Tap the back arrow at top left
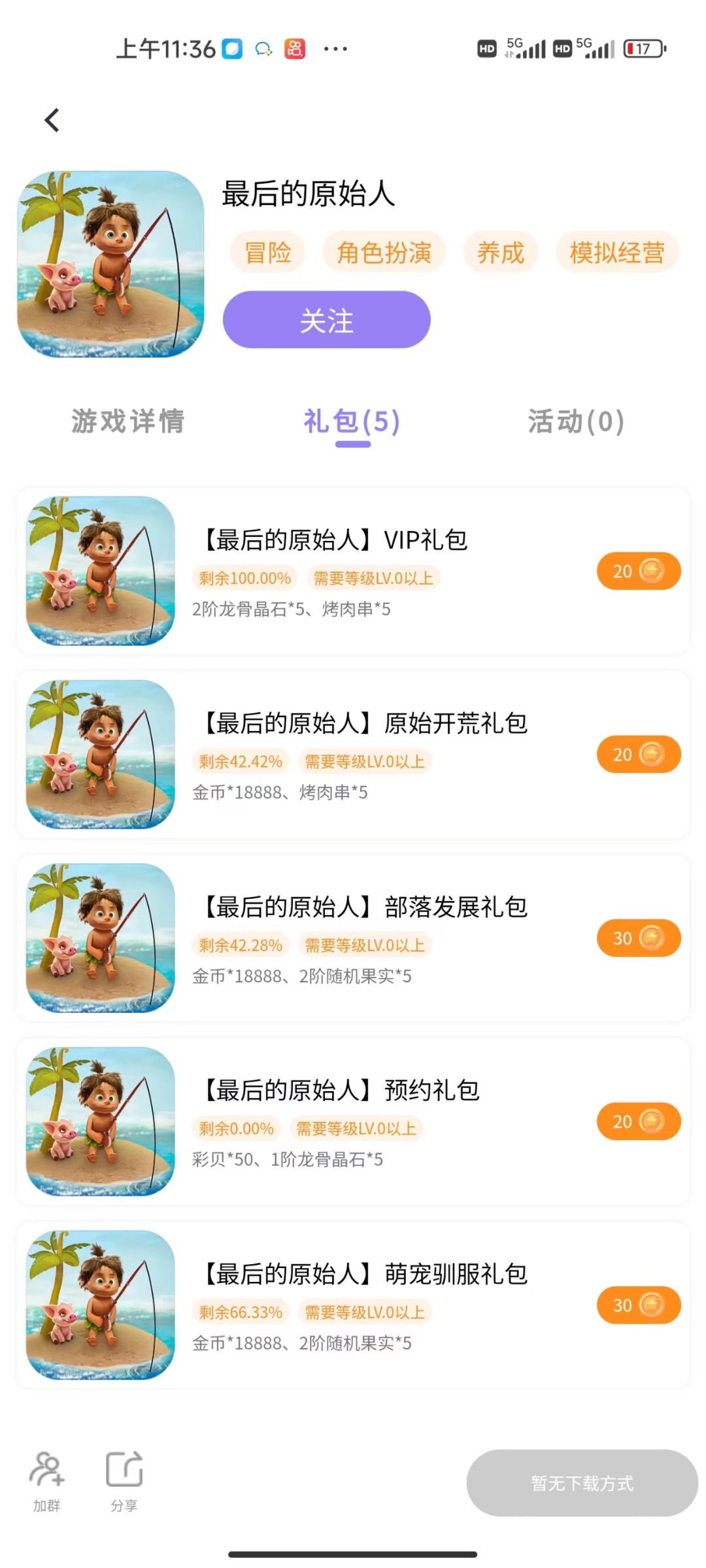 pyautogui.click(x=51, y=120)
